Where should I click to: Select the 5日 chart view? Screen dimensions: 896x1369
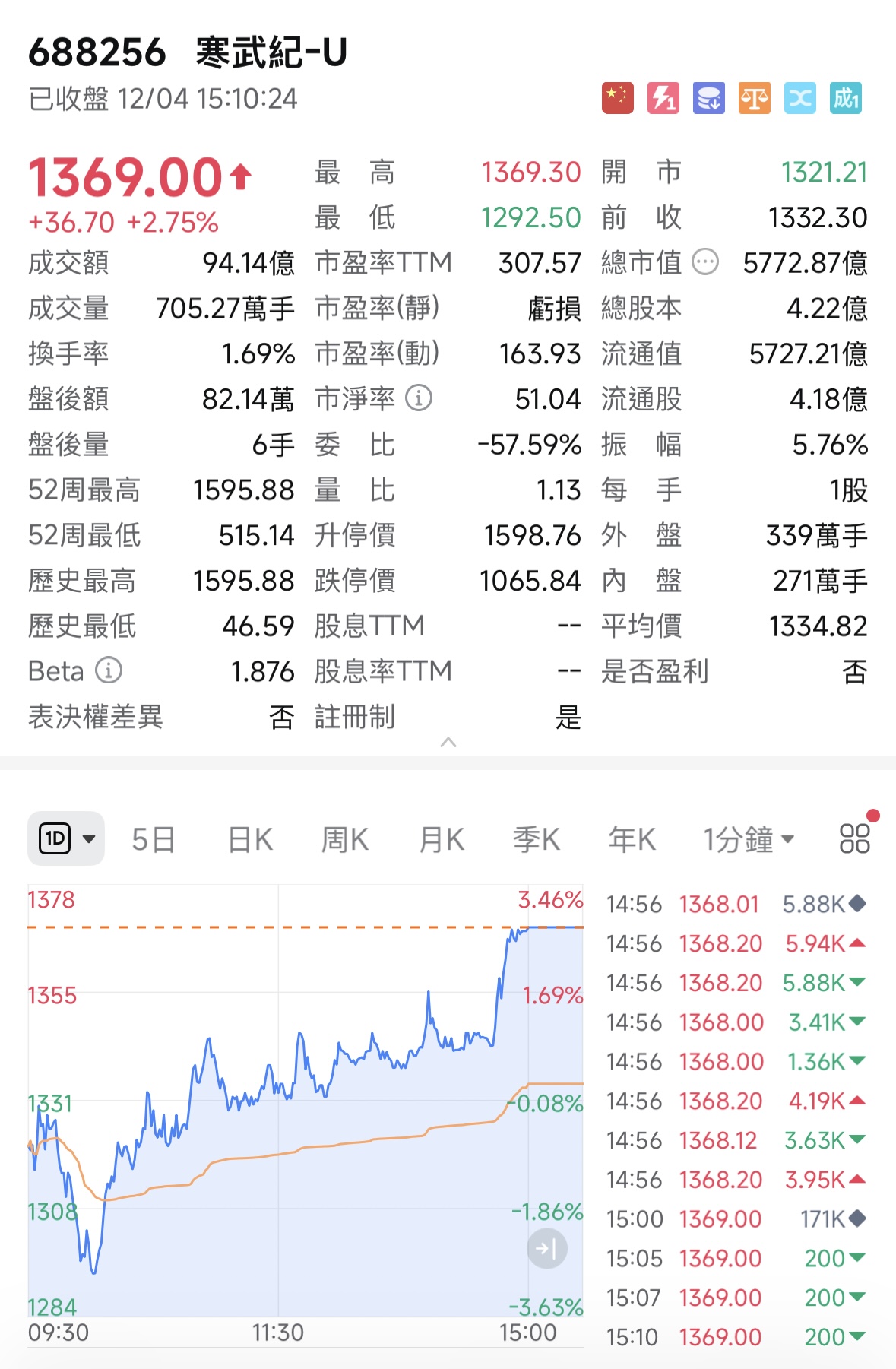tap(154, 840)
